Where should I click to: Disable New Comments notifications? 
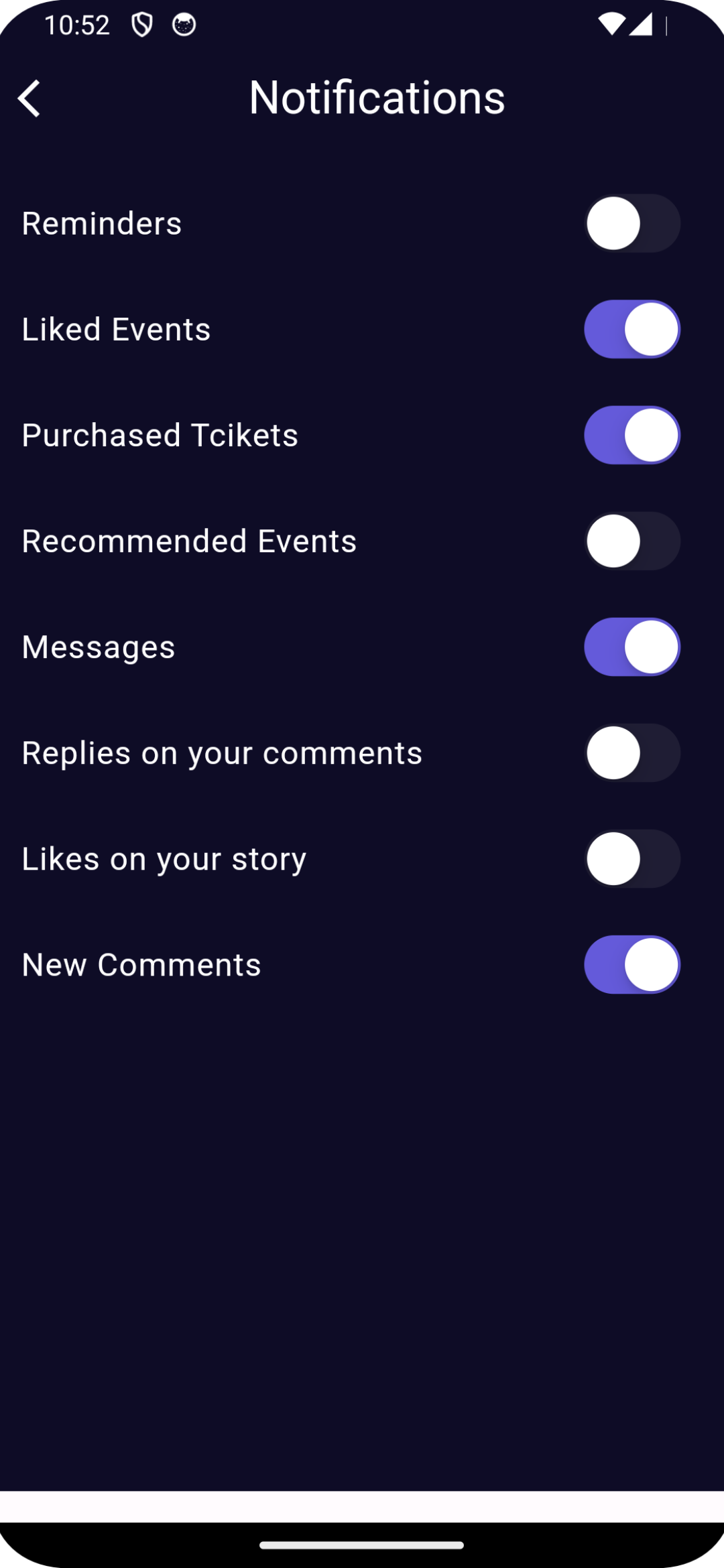(631, 964)
